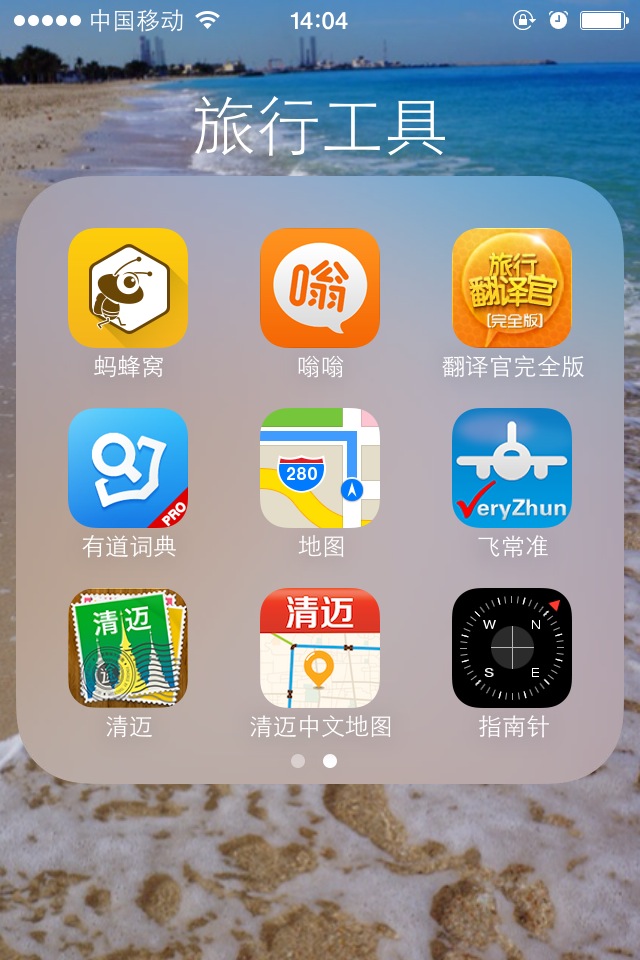Launch the 嗡嗡 app
The width and height of the screenshot is (640, 960).
tap(320, 288)
